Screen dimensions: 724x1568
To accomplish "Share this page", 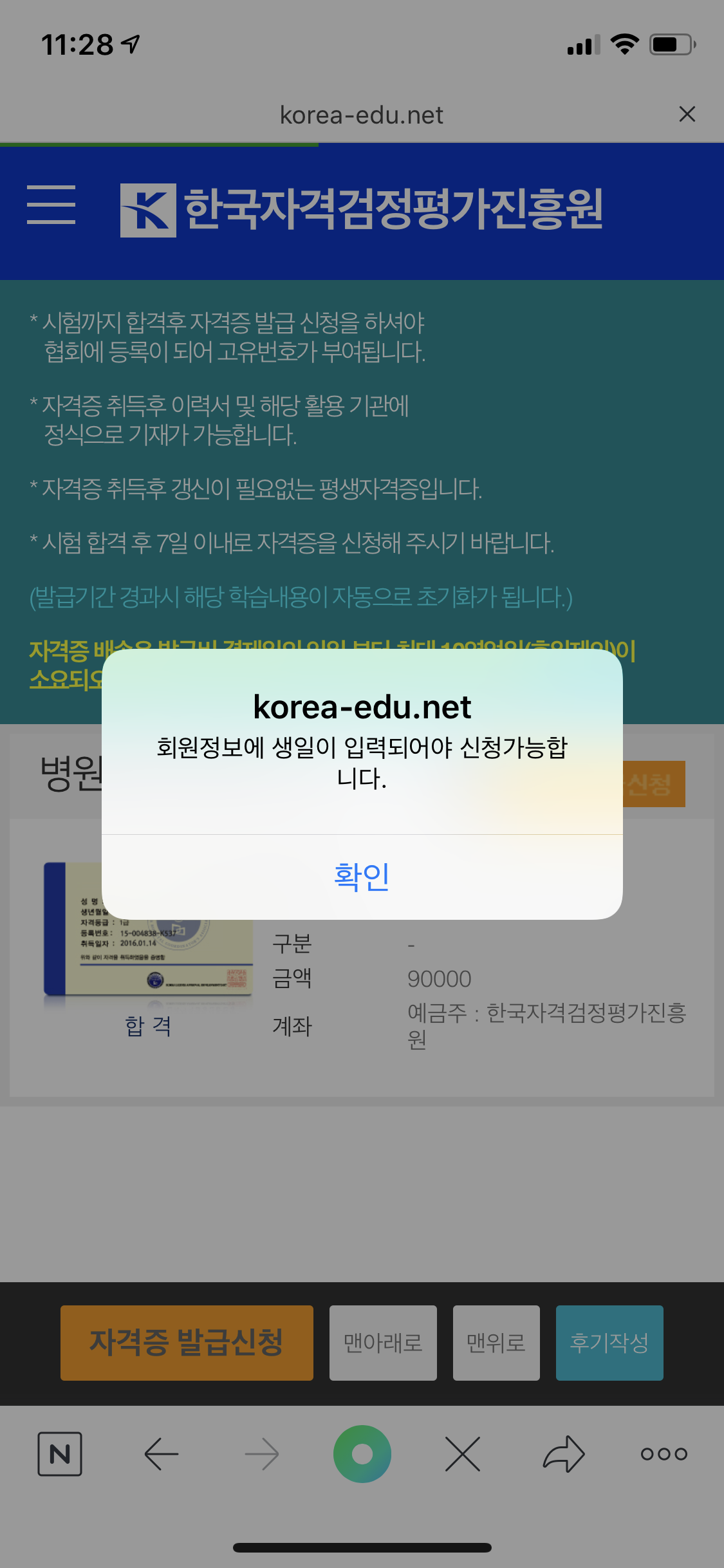I will pos(564,1454).
